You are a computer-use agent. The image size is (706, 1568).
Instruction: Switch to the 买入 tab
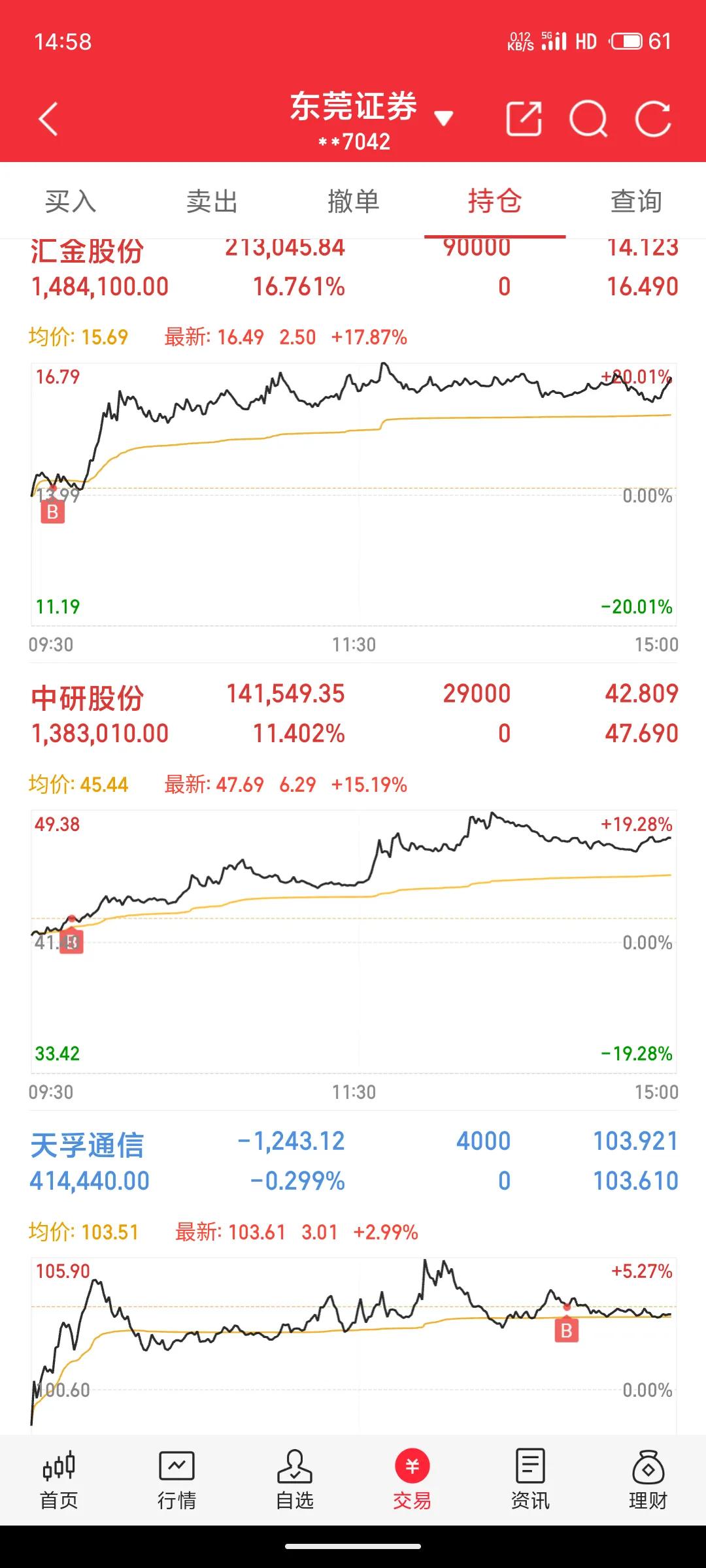pos(71,201)
